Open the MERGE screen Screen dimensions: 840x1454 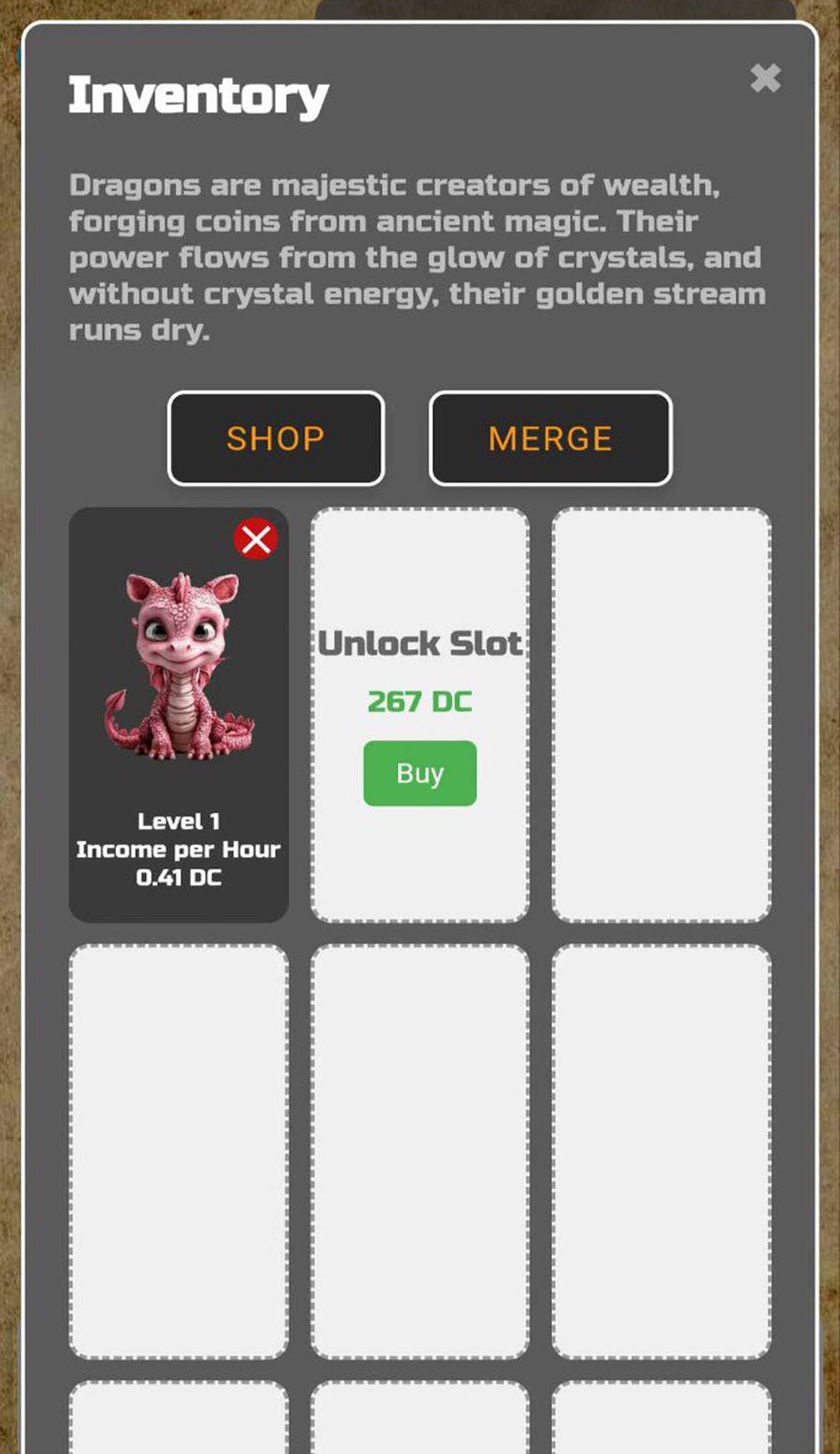[x=550, y=439]
